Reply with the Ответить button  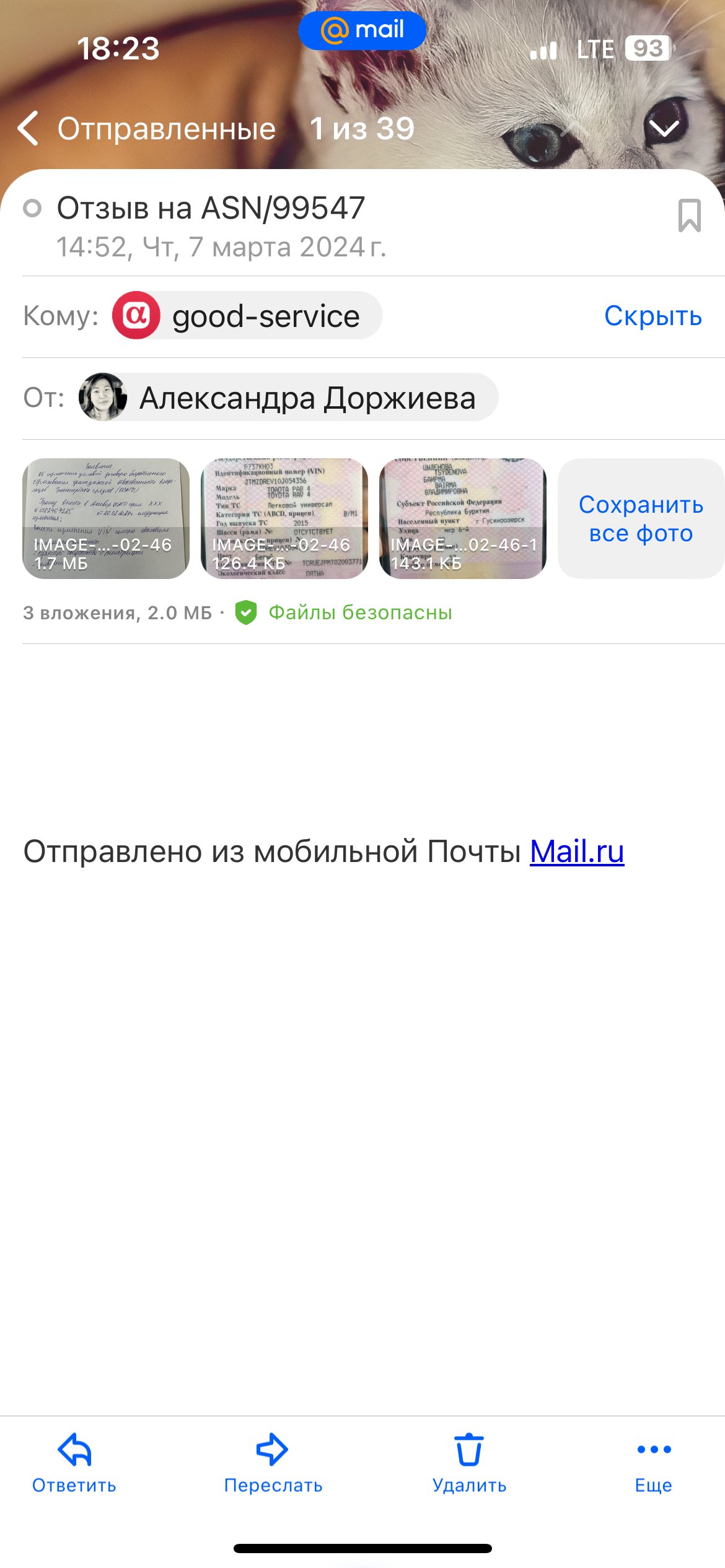(x=74, y=1464)
